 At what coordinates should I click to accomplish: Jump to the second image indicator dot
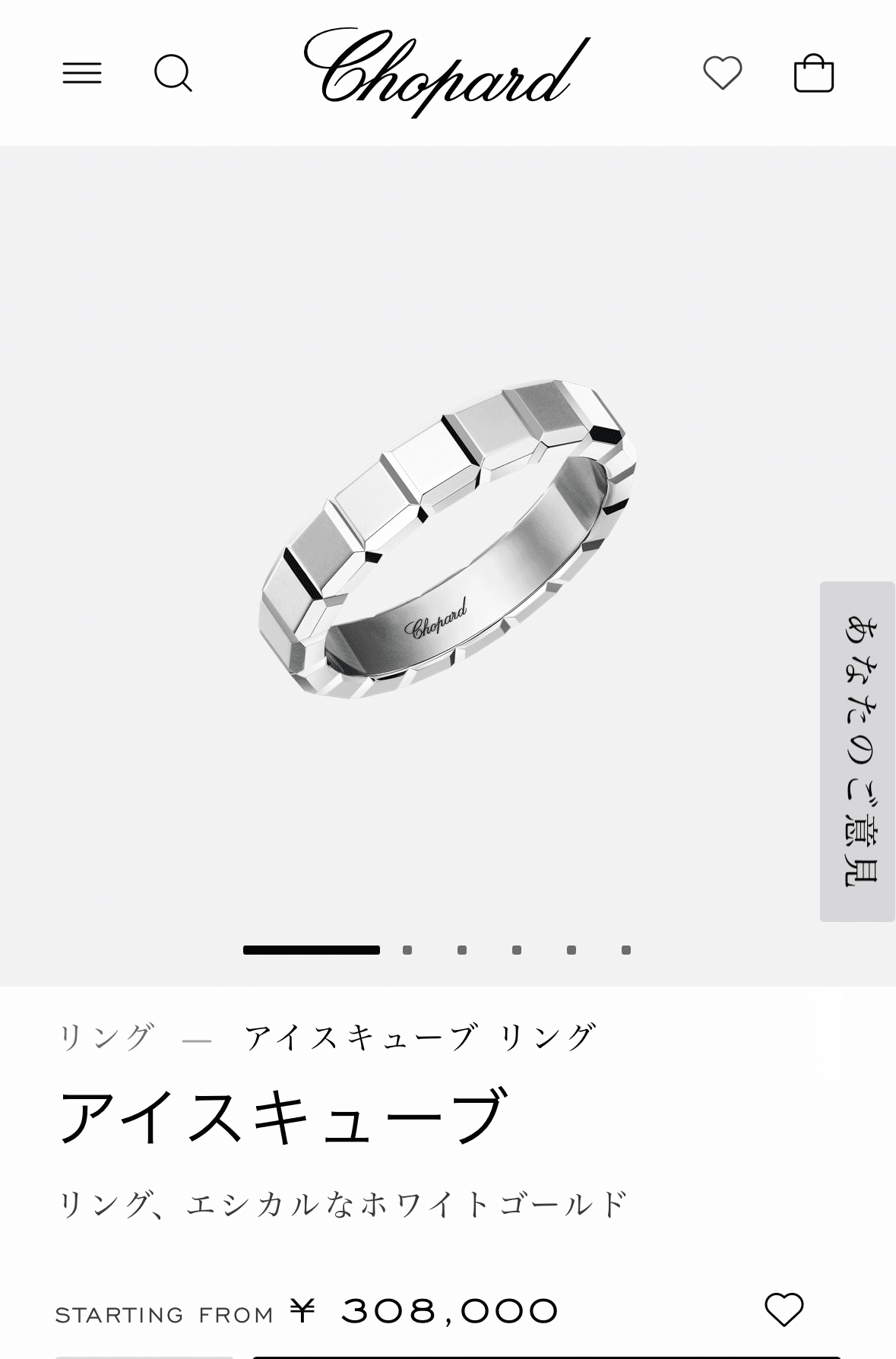pyautogui.click(x=407, y=950)
